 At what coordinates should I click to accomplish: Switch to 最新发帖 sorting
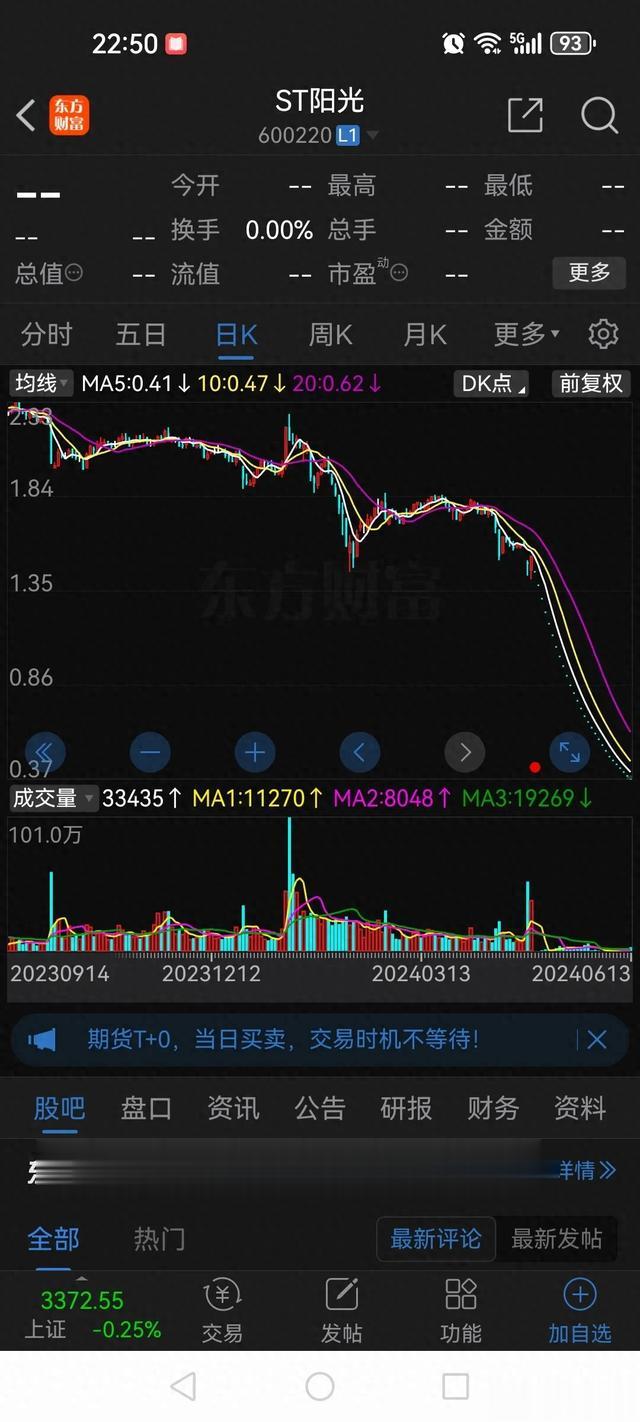coord(556,1239)
